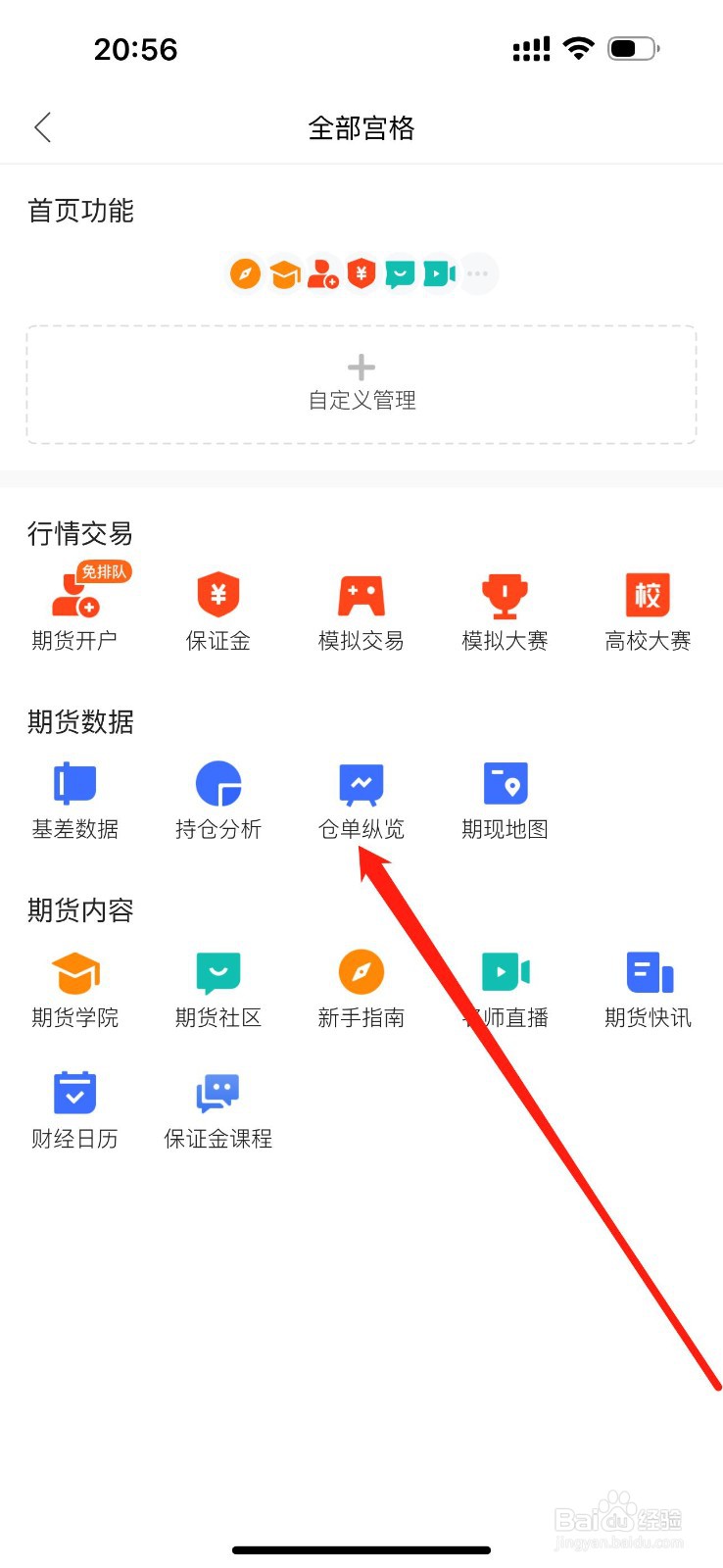The height and width of the screenshot is (1568, 723).
Task: Open the 期现地图 map icon
Action: (504, 784)
